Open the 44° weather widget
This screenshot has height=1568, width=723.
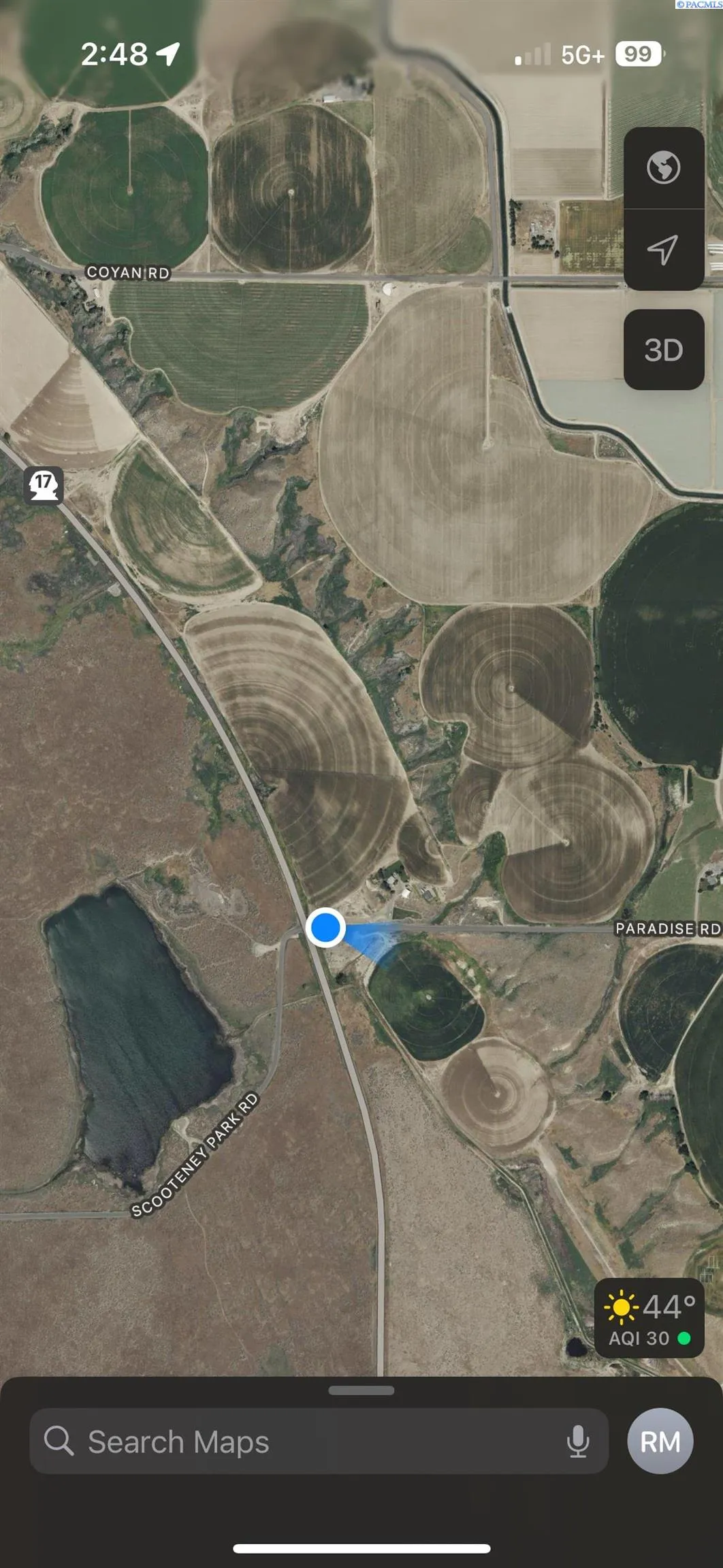(x=649, y=1319)
